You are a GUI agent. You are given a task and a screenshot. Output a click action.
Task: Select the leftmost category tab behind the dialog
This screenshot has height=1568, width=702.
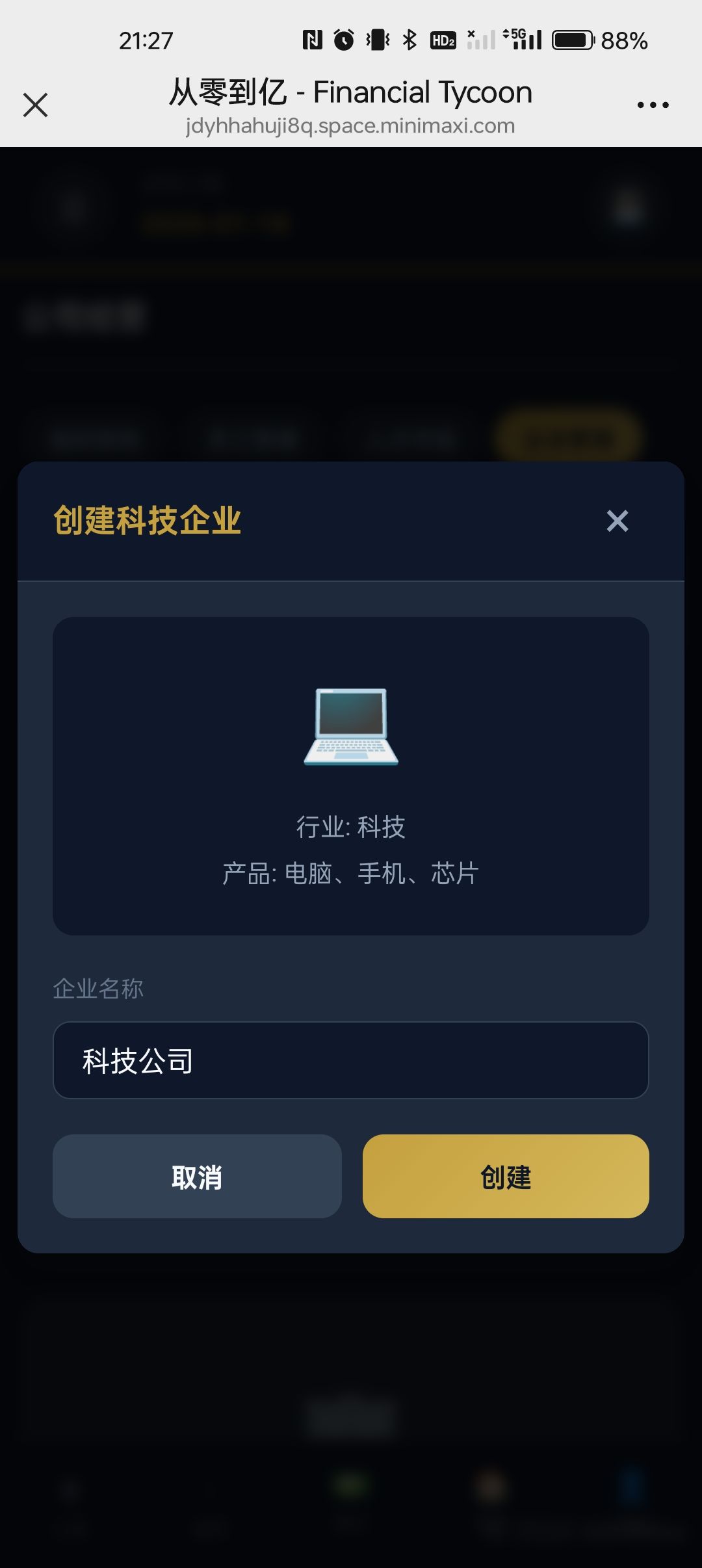[x=96, y=436]
